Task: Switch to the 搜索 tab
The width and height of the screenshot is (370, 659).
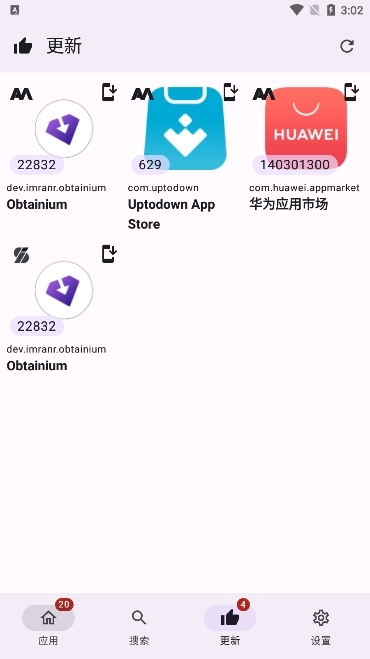Action: coord(139,623)
